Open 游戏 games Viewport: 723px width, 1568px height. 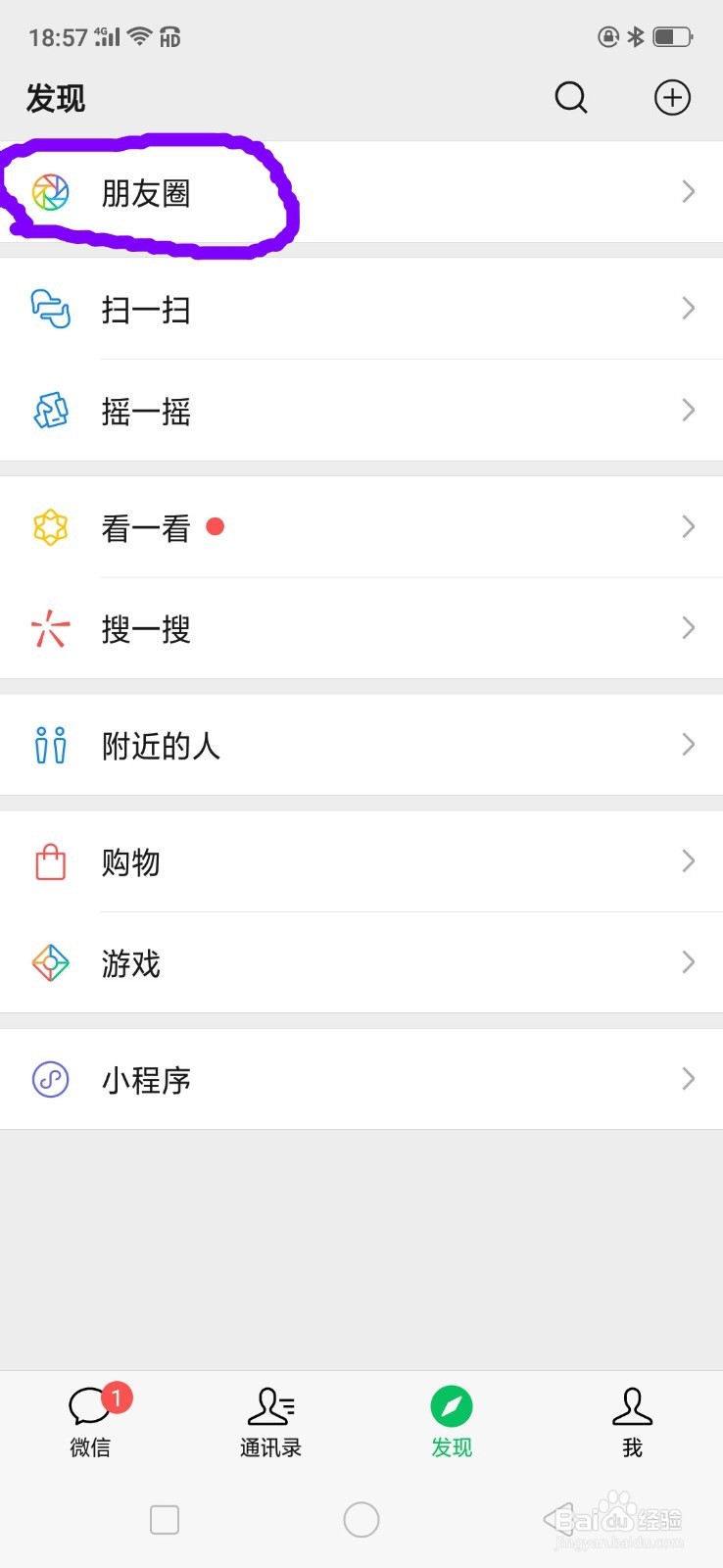[x=361, y=962]
